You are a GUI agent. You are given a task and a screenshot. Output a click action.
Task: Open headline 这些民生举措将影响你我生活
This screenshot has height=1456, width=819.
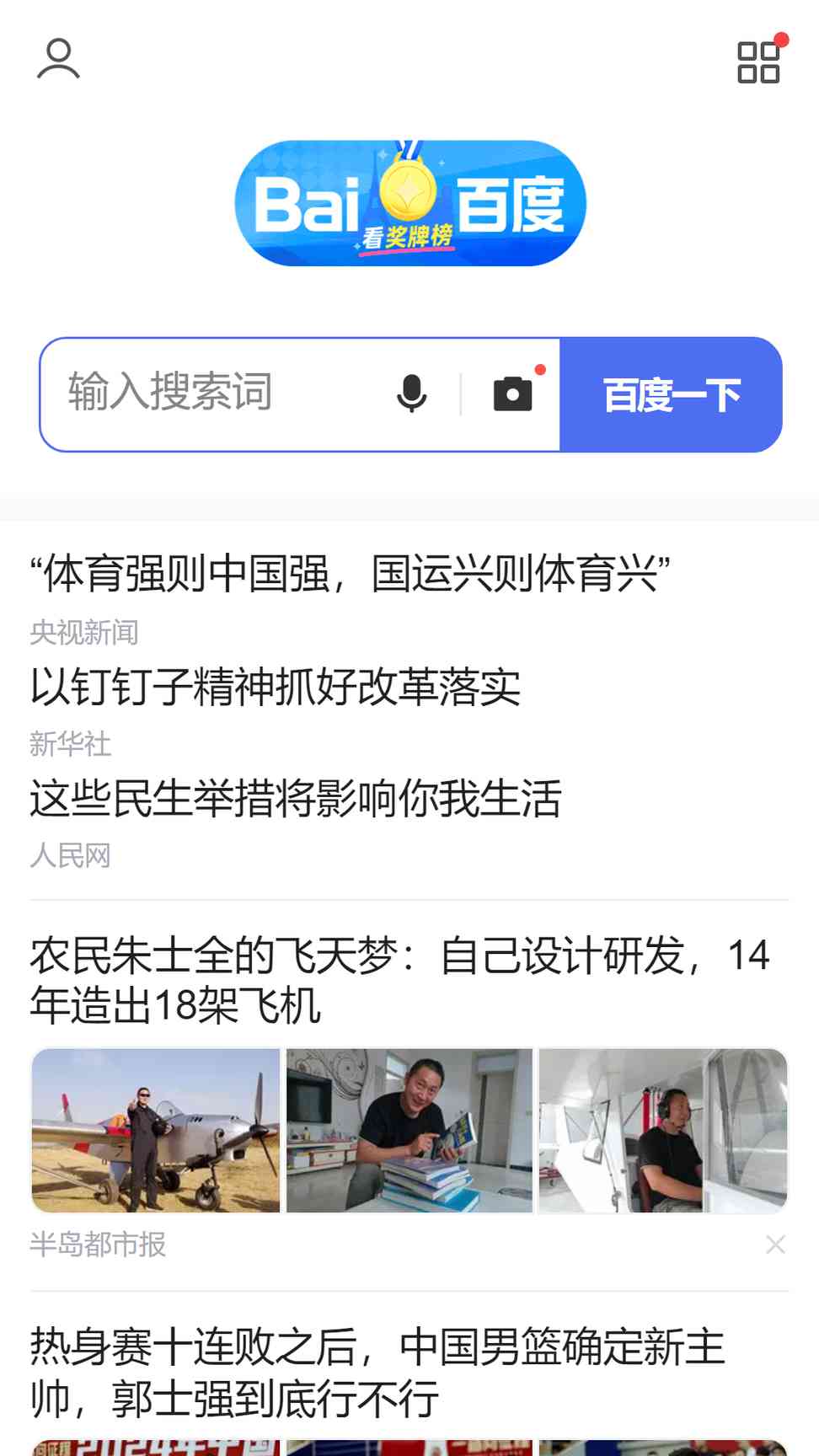[295, 799]
